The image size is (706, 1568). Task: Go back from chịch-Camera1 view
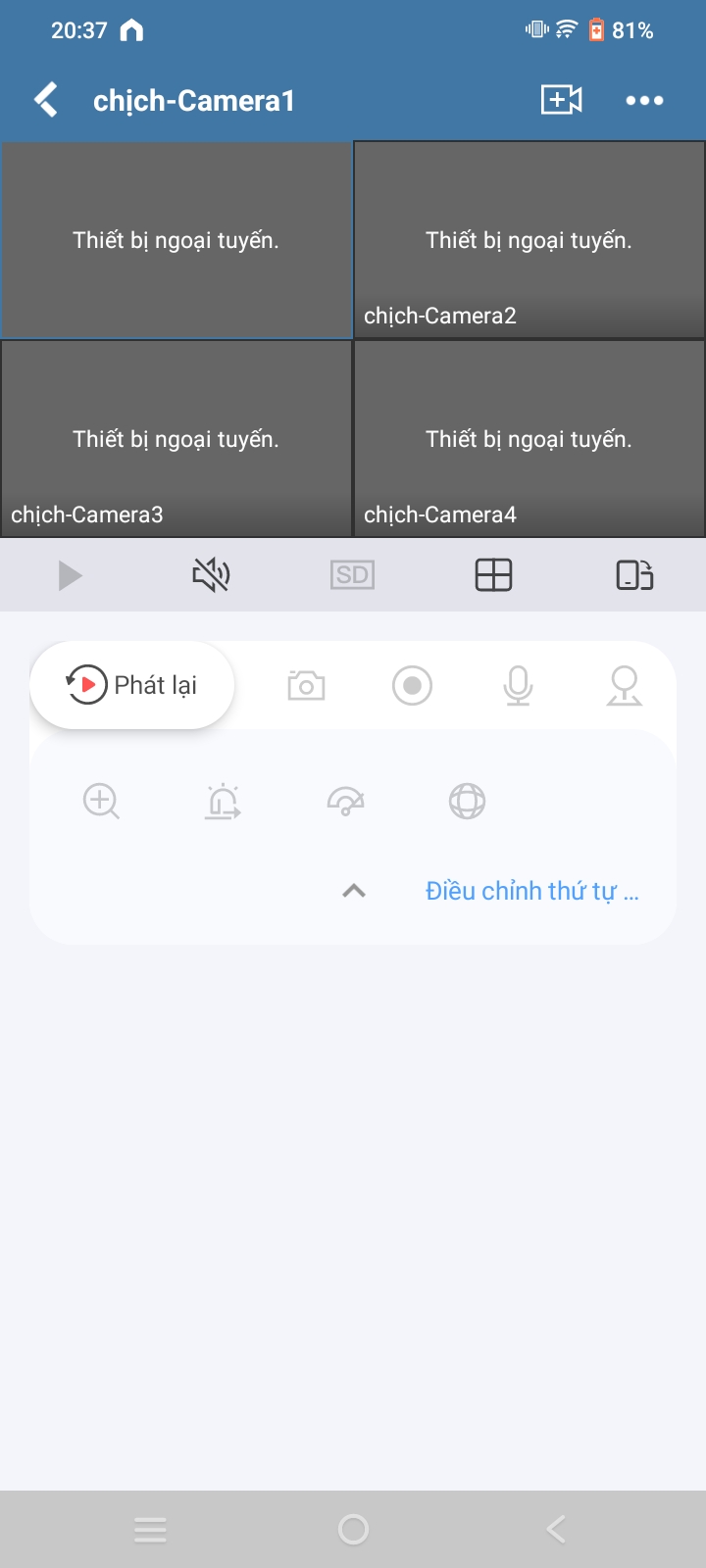(x=46, y=100)
